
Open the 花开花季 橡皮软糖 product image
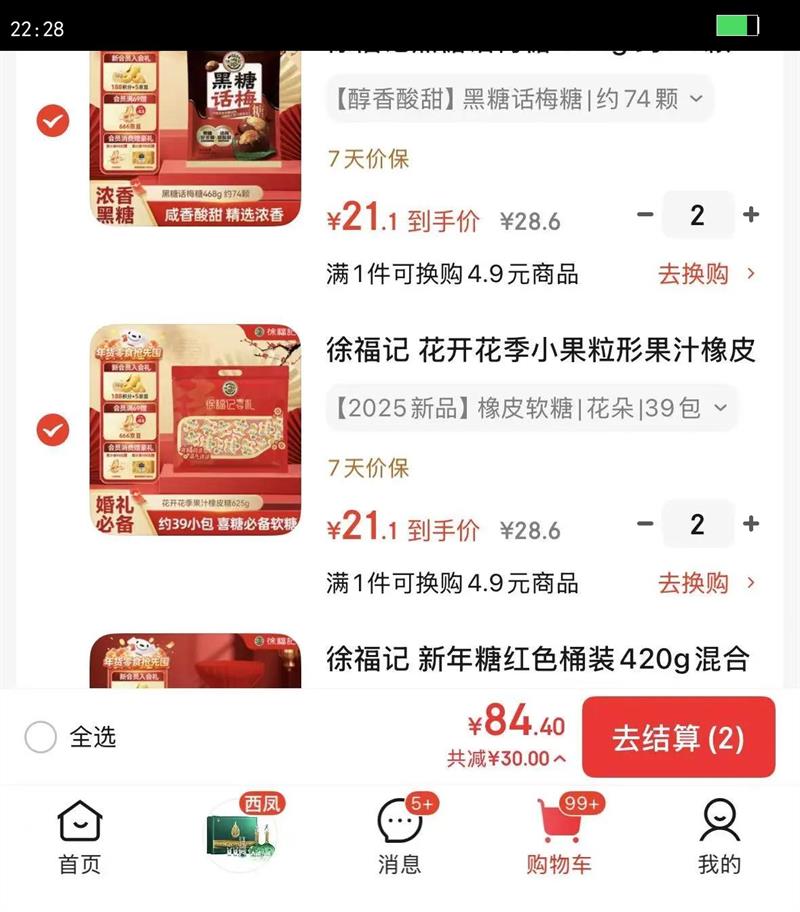coord(195,429)
